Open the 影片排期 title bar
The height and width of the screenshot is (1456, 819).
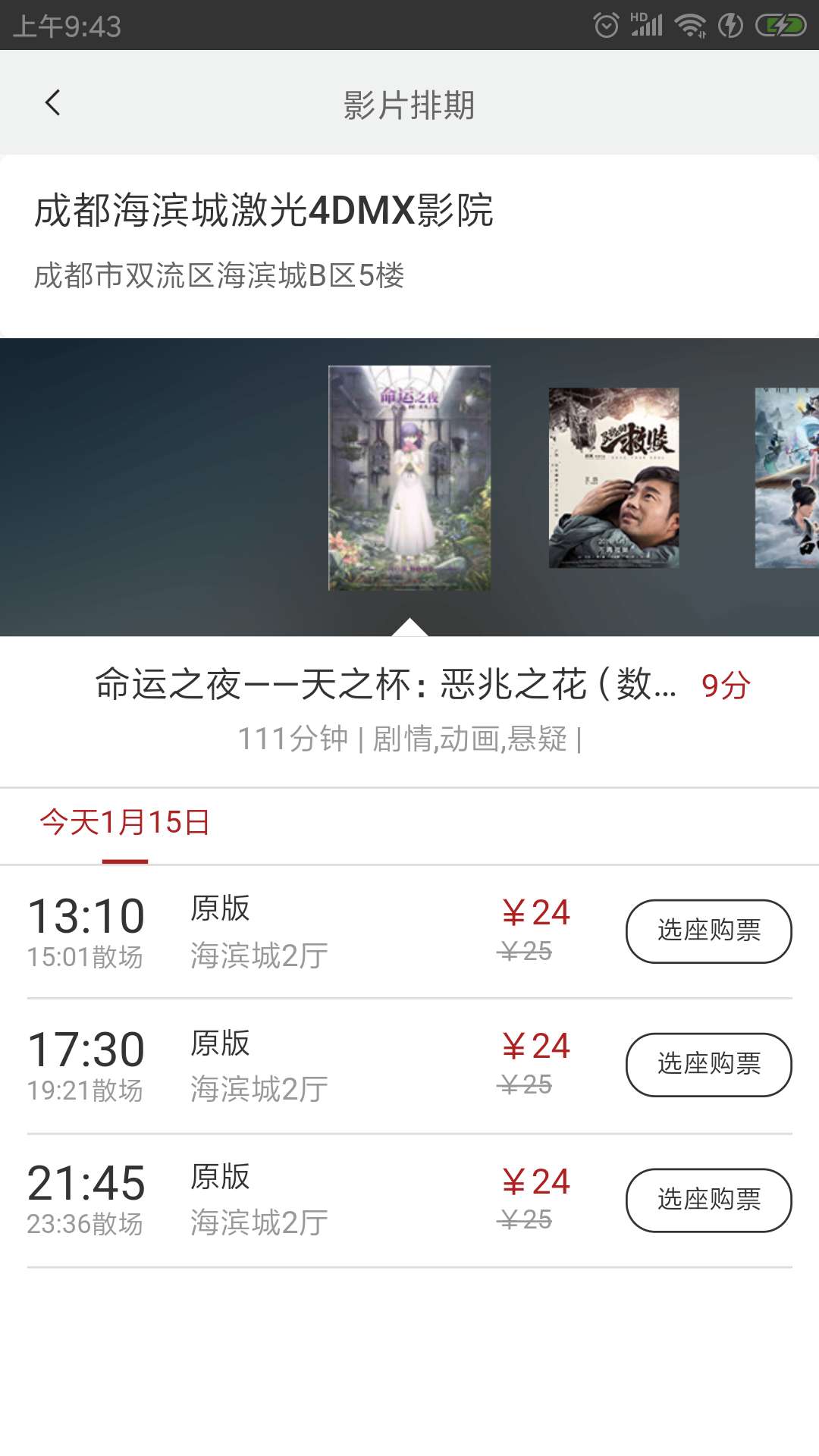tap(409, 105)
